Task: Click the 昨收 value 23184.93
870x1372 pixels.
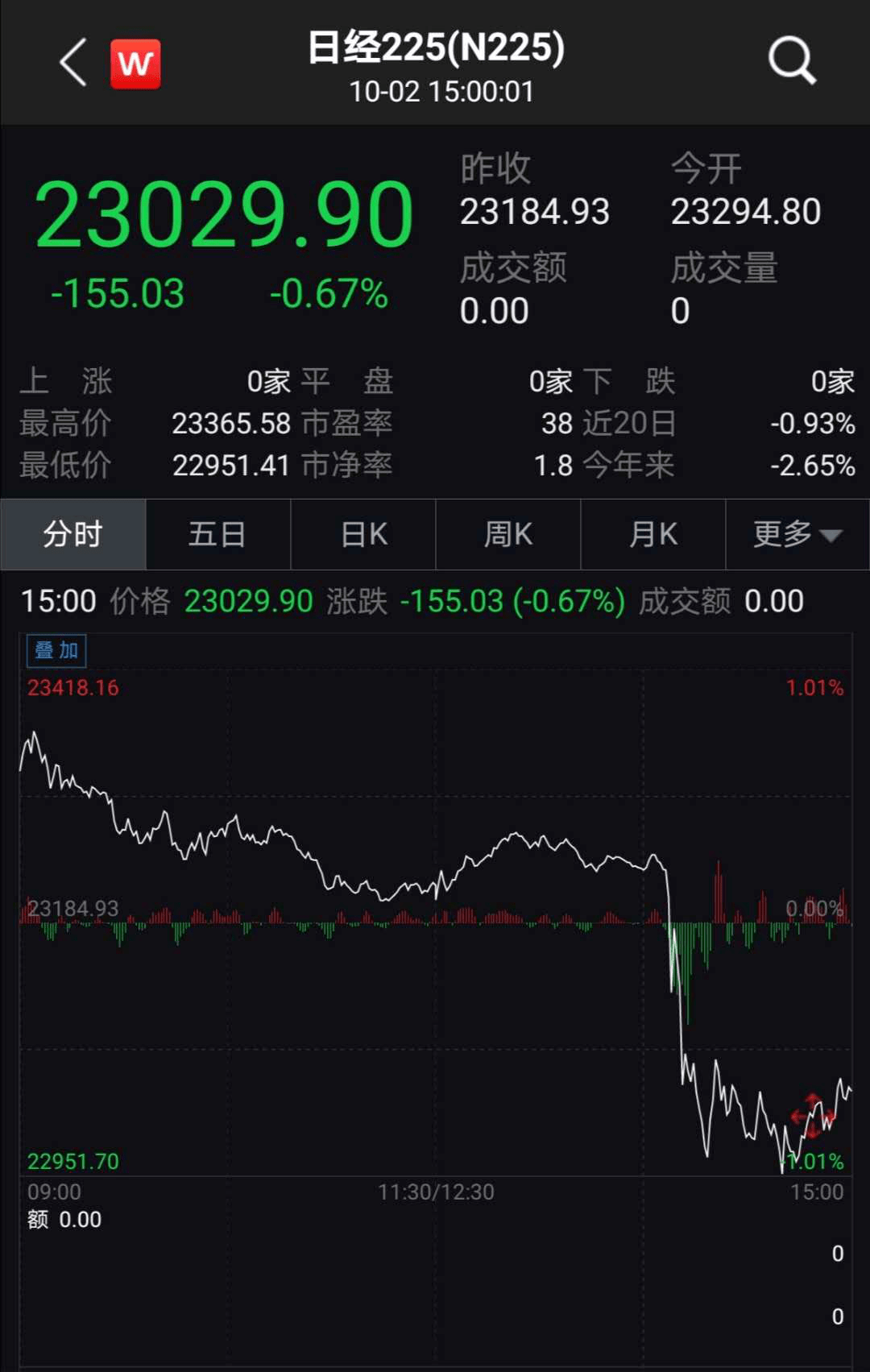Action: pos(535,212)
